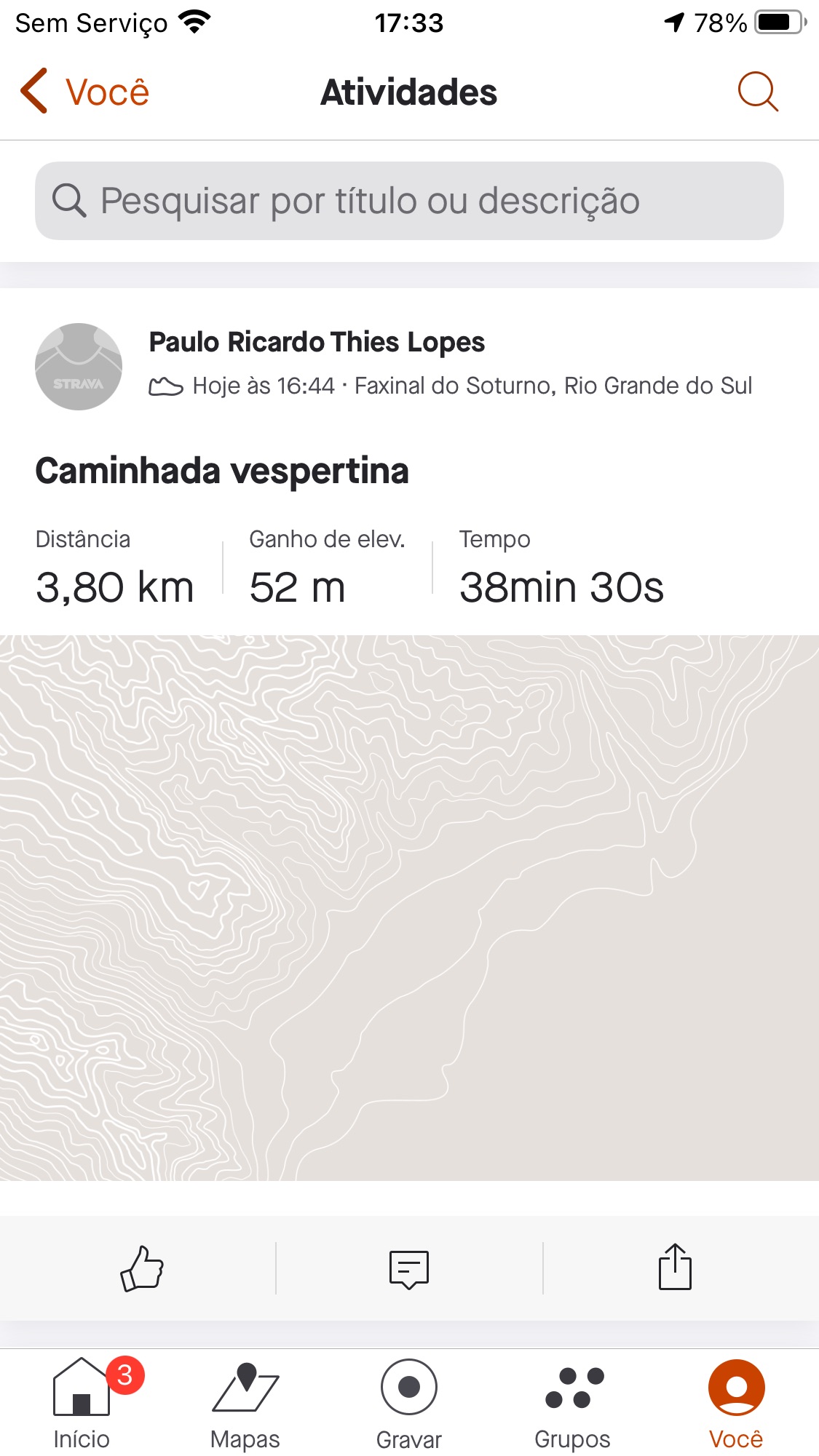Open Paulo Ricardo Thies Lopes' profile avatar
The image size is (819, 1456).
tap(79, 366)
